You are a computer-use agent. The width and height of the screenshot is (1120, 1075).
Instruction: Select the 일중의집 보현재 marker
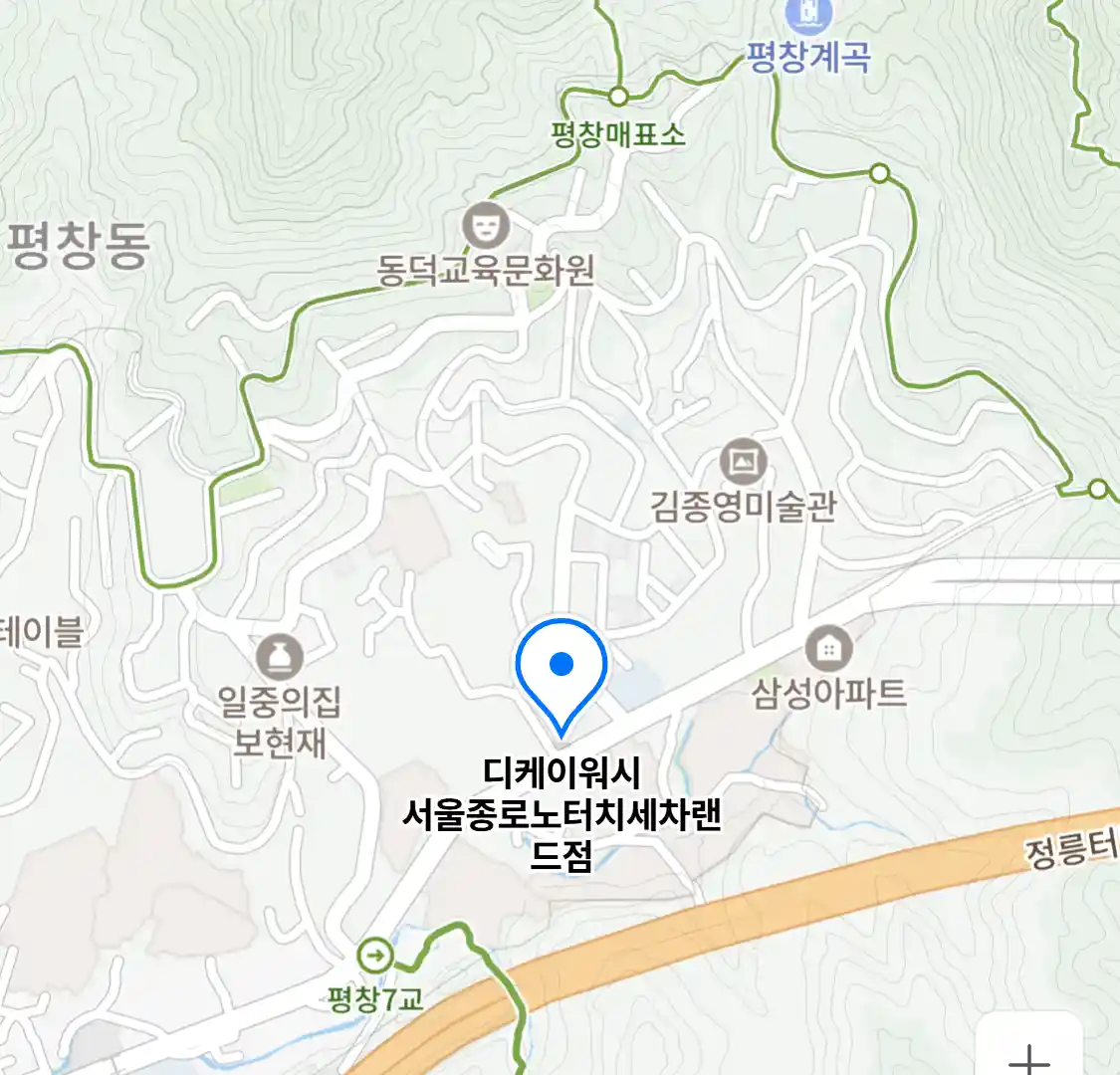(x=279, y=658)
